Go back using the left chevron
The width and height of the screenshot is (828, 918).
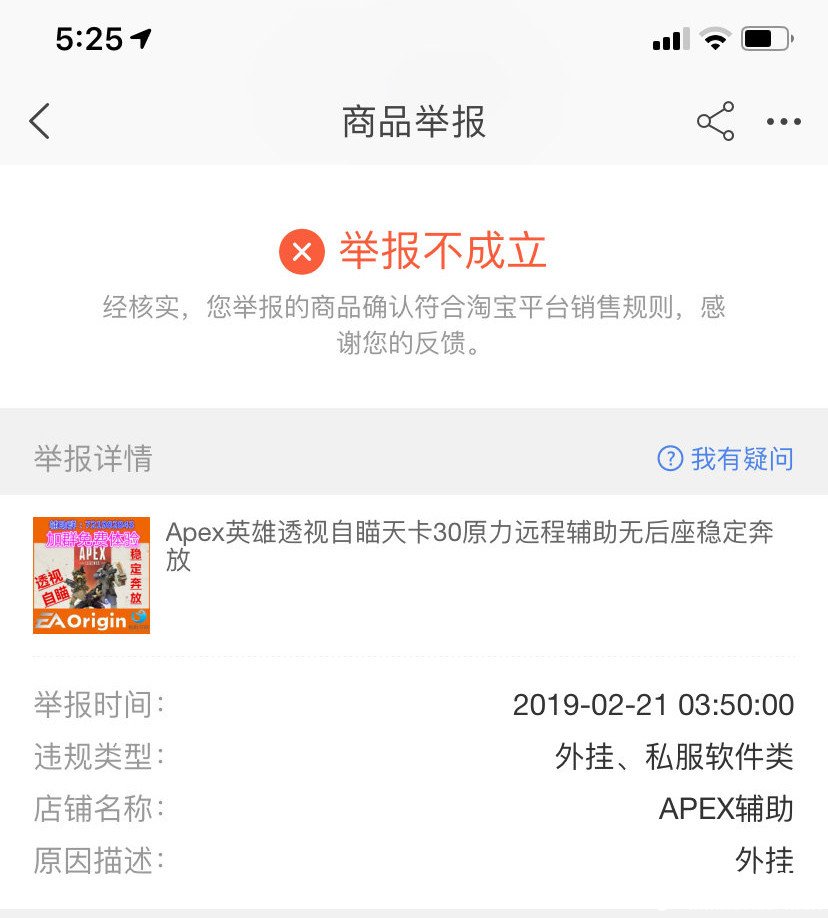[38, 121]
